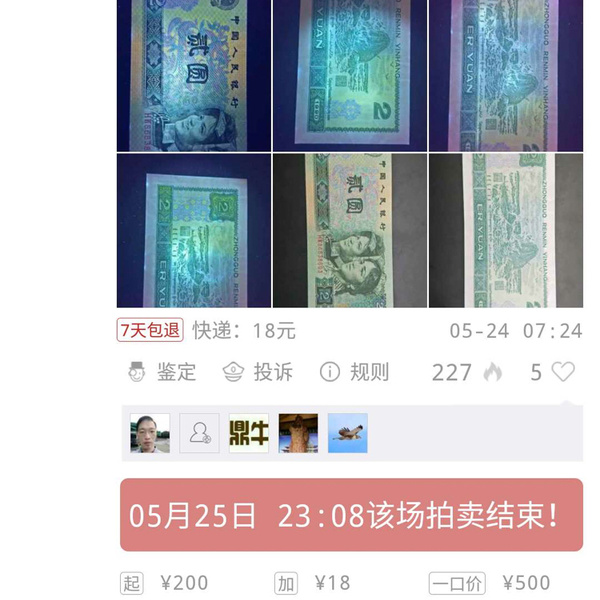Open the bird photo user avatar
The width and height of the screenshot is (600, 600).
click(348, 433)
